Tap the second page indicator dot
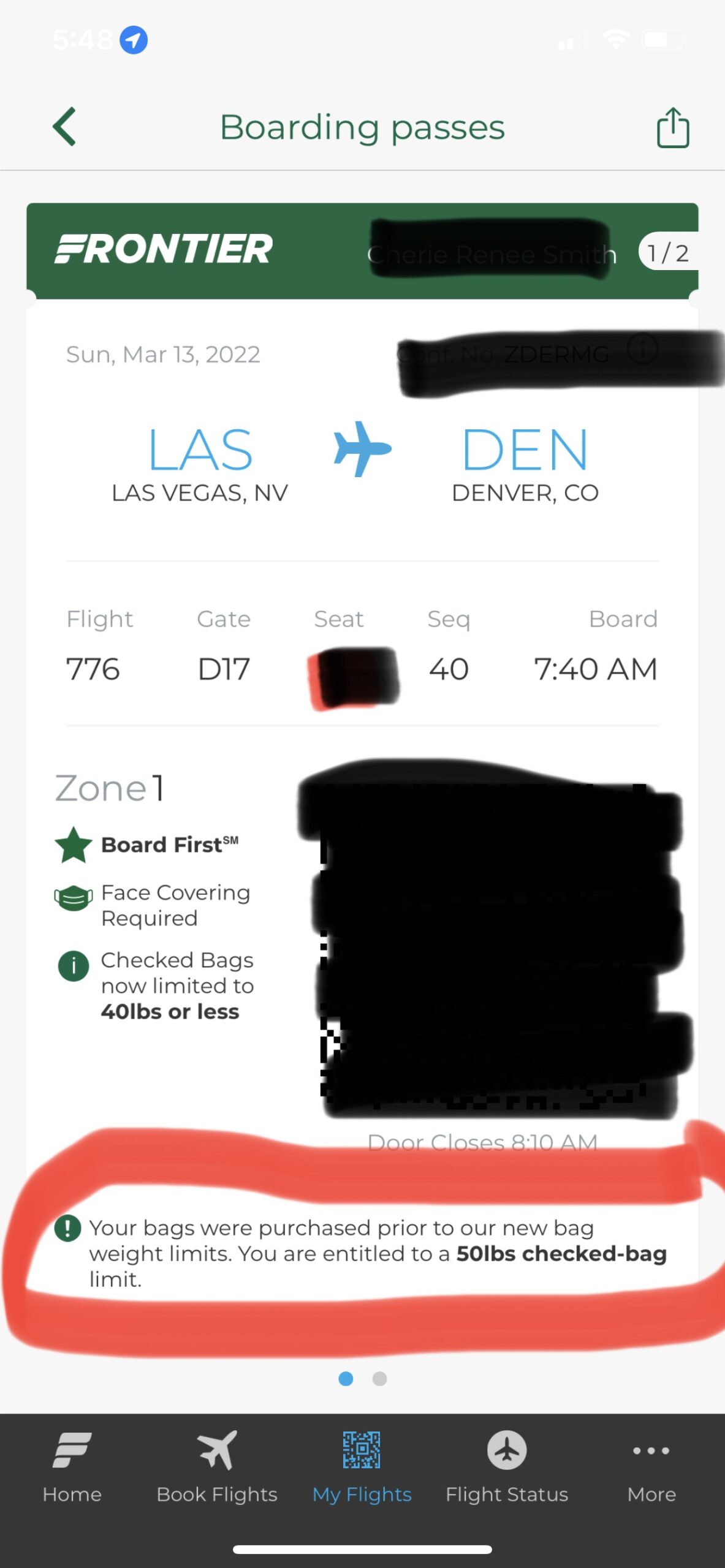The width and height of the screenshot is (725, 1568). pos(379,1379)
